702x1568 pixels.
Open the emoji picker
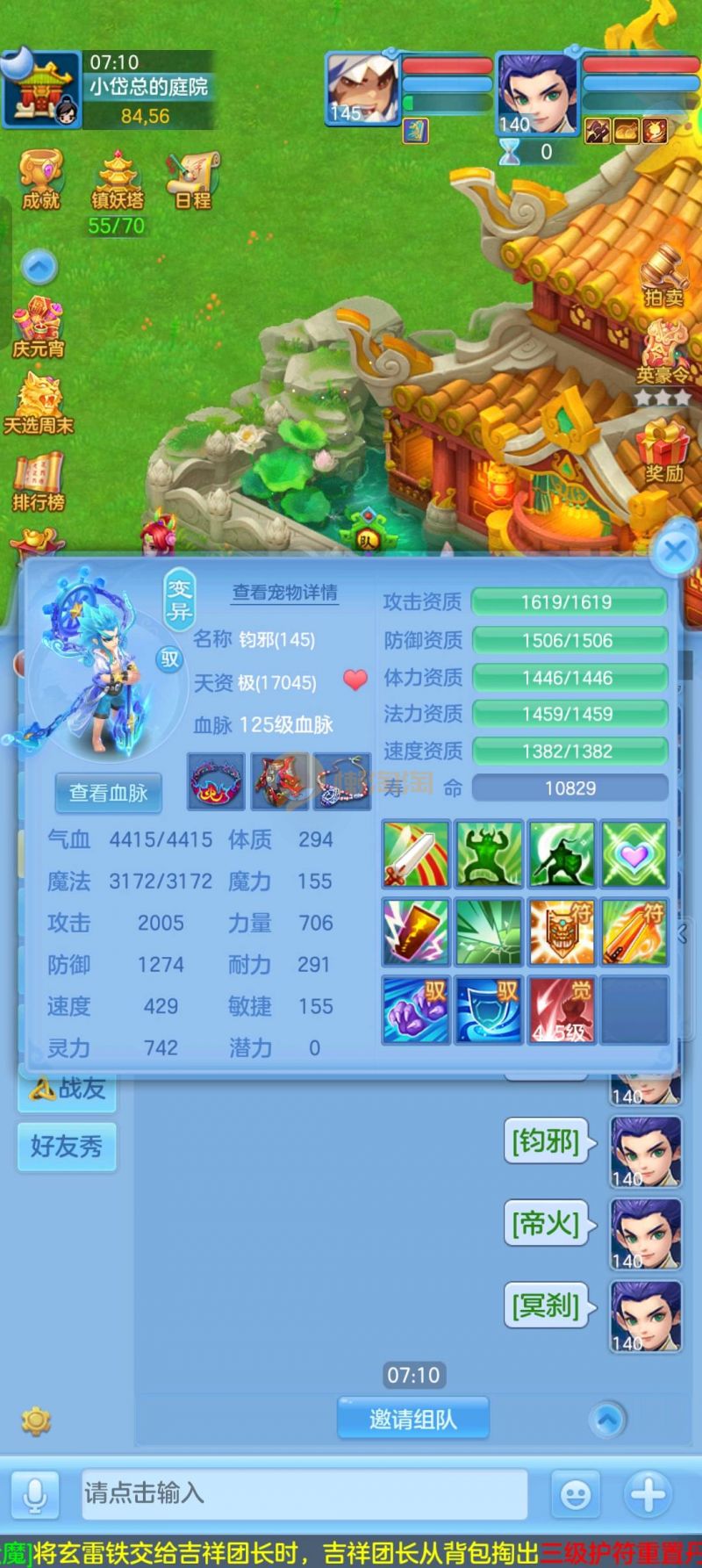coord(576,1494)
